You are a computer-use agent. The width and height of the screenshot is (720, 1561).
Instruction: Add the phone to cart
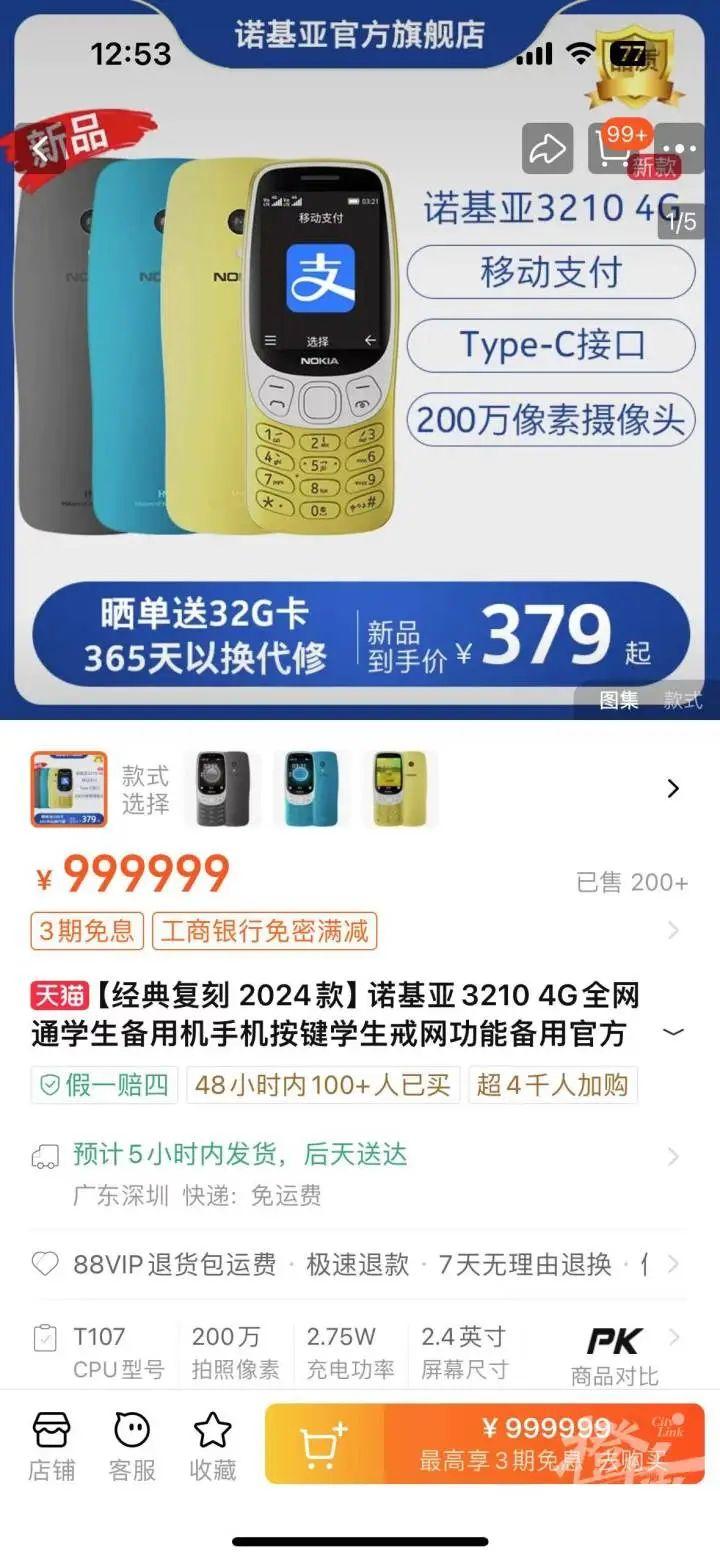(323, 1444)
